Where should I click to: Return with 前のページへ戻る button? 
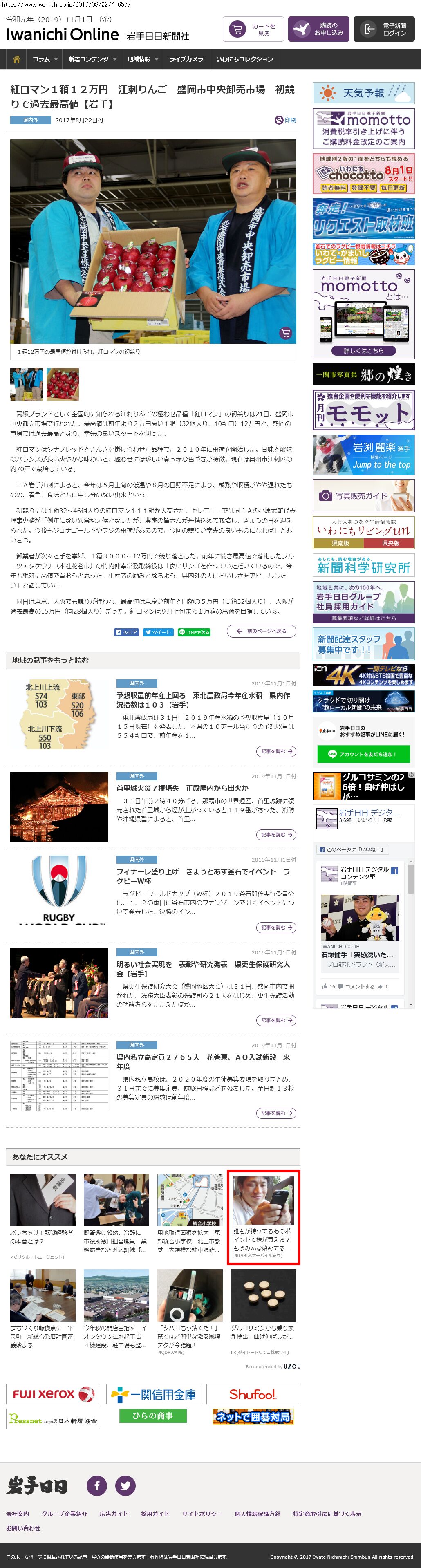(x=262, y=631)
